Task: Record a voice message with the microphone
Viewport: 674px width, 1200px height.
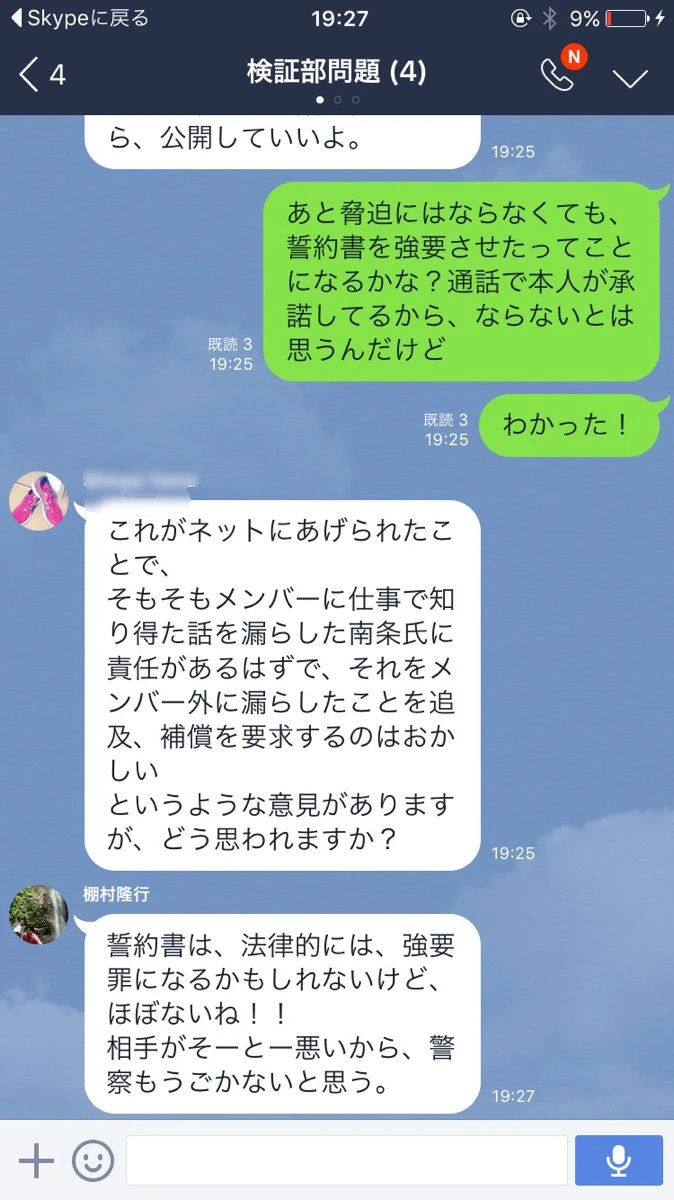Action: click(618, 1161)
